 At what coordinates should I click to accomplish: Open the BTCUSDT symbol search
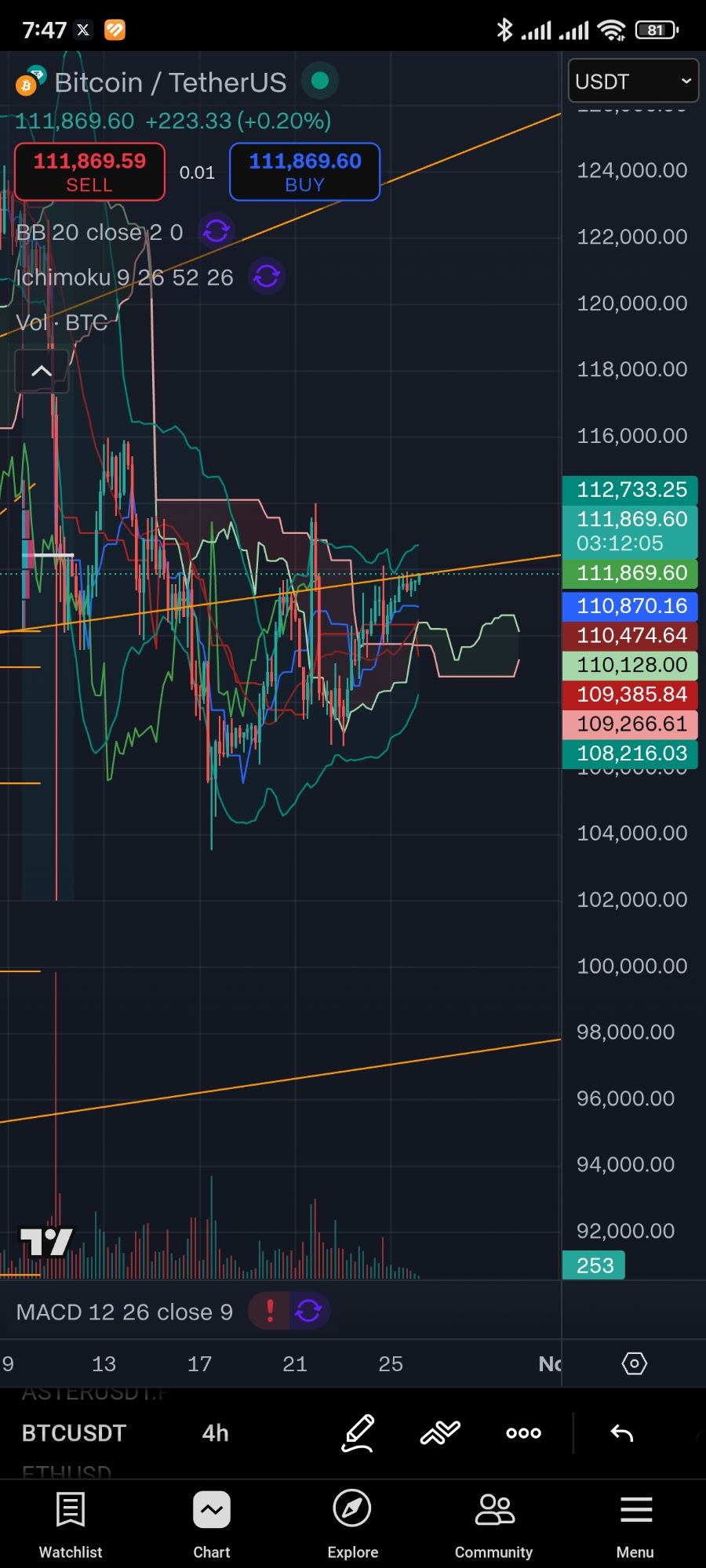click(x=74, y=1433)
